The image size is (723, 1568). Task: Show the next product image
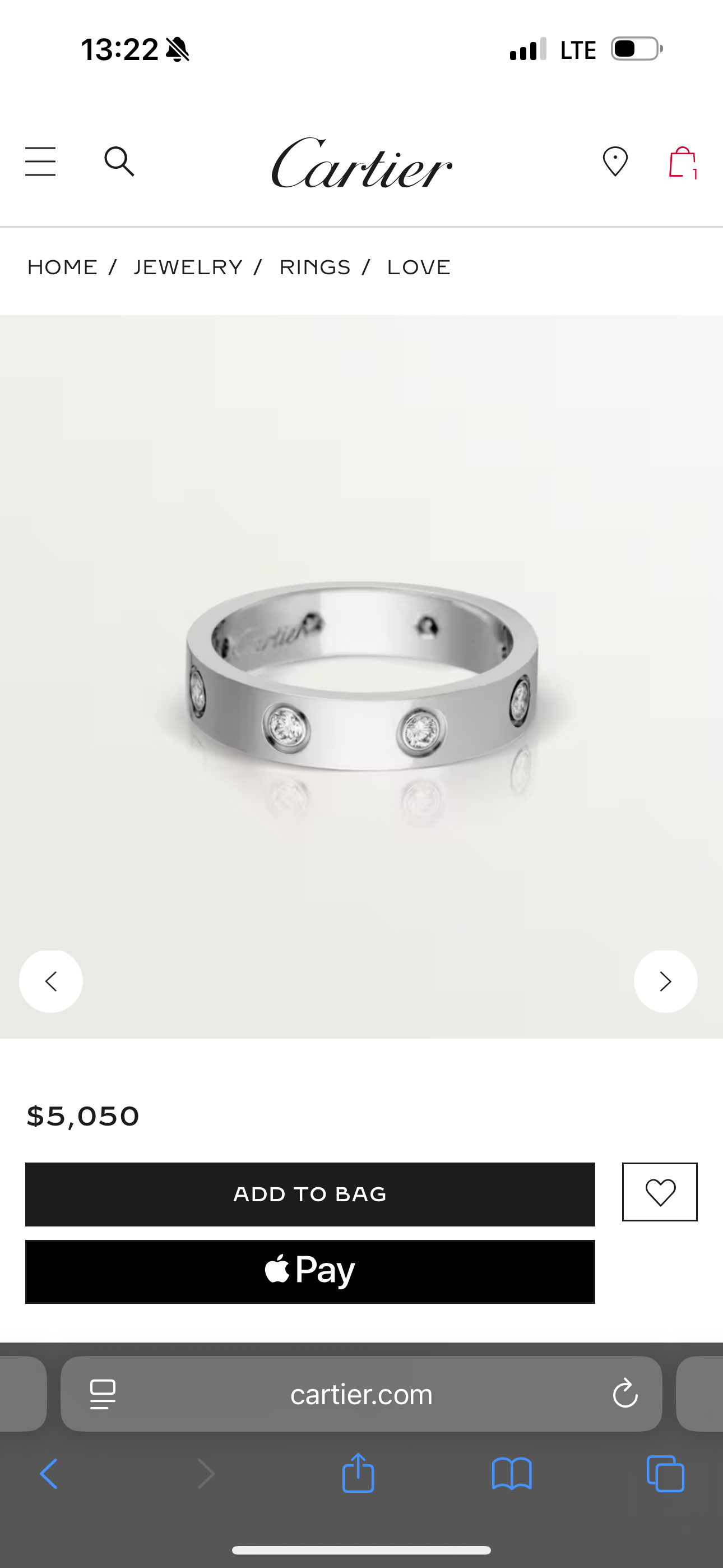(665, 981)
